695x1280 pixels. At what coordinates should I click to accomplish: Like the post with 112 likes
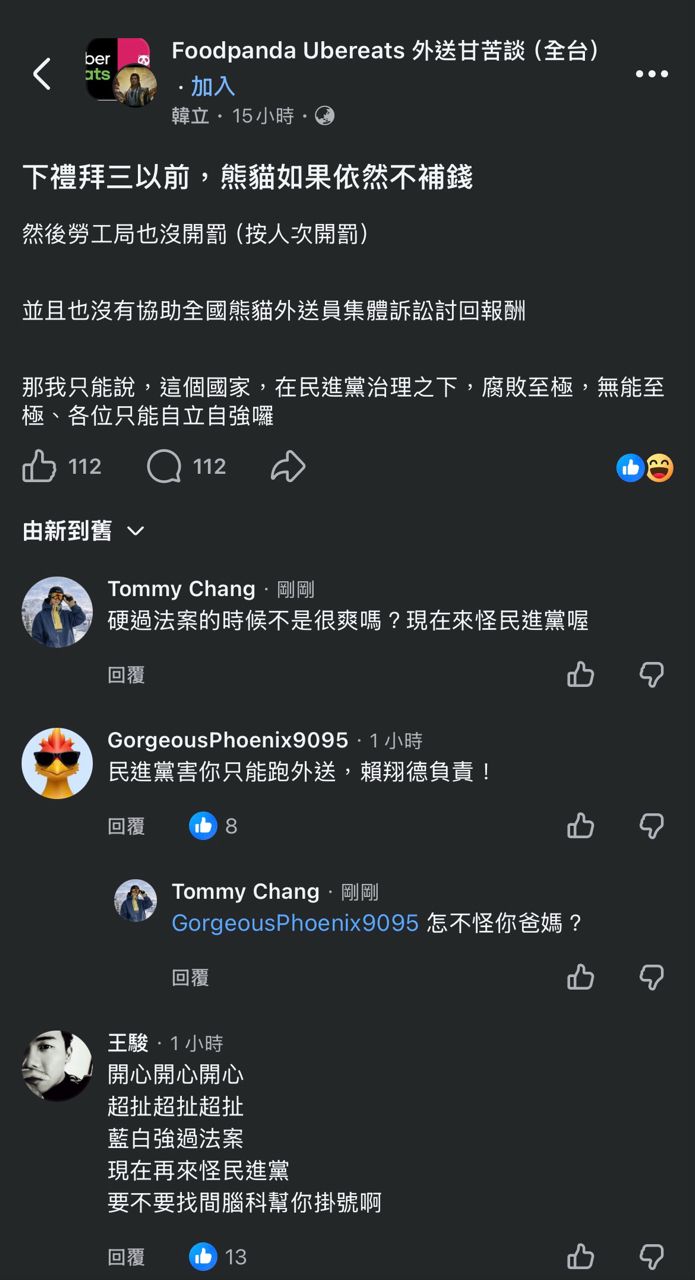point(40,466)
